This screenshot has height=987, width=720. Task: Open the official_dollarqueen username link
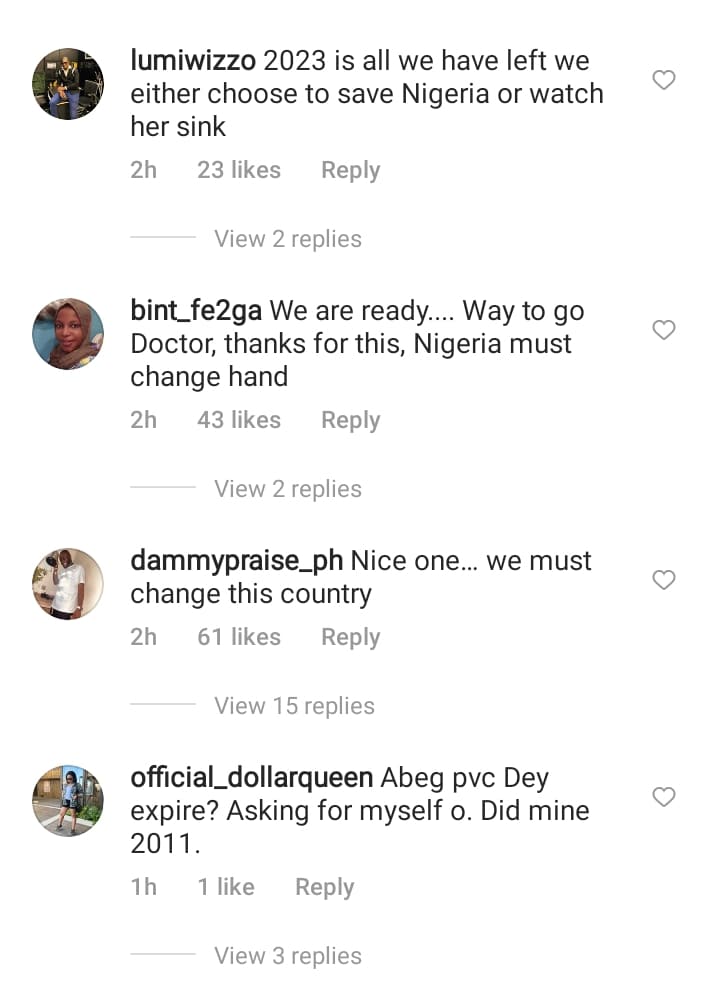coord(252,778)
